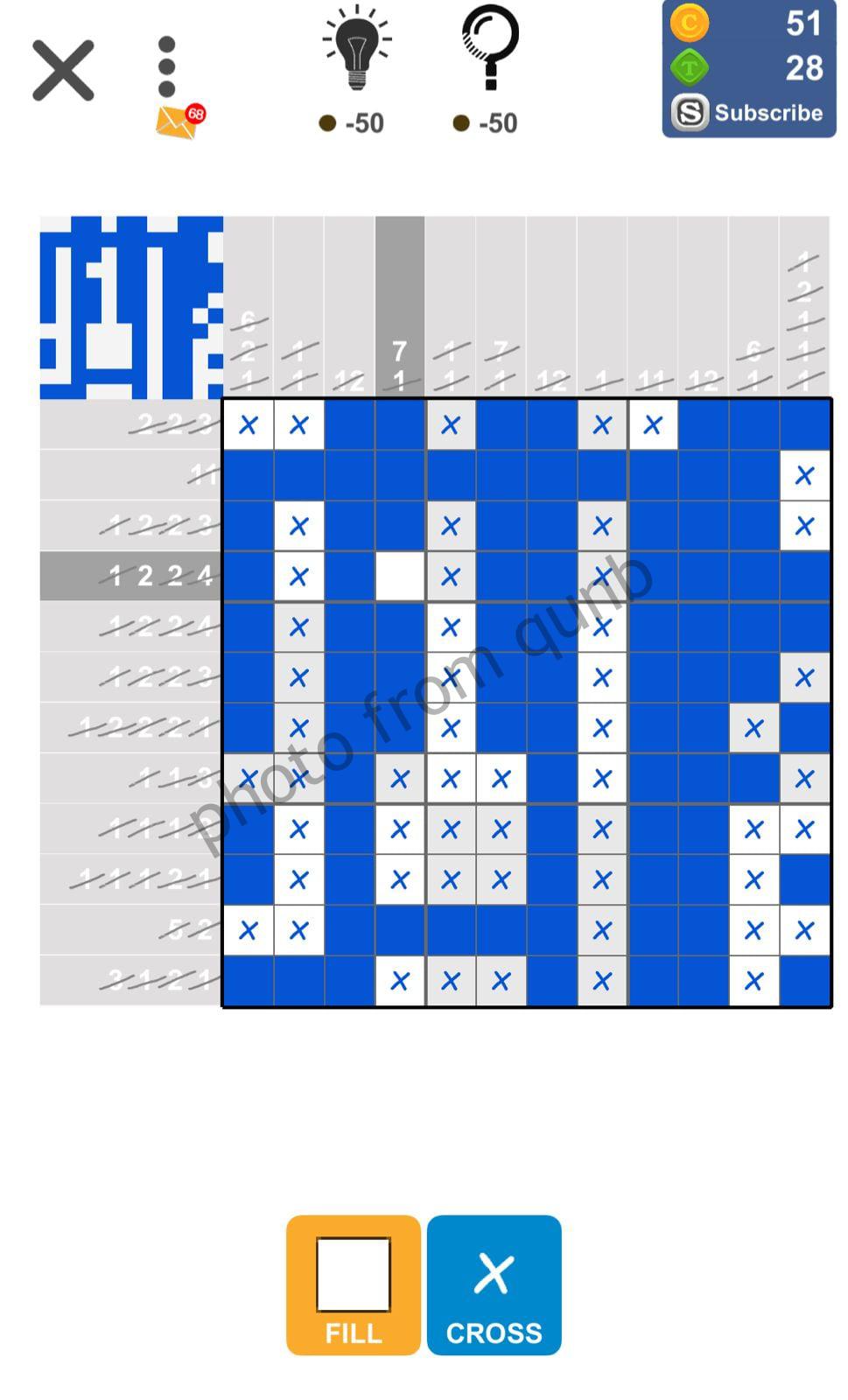Close the puzzle with the X icon

63,70
